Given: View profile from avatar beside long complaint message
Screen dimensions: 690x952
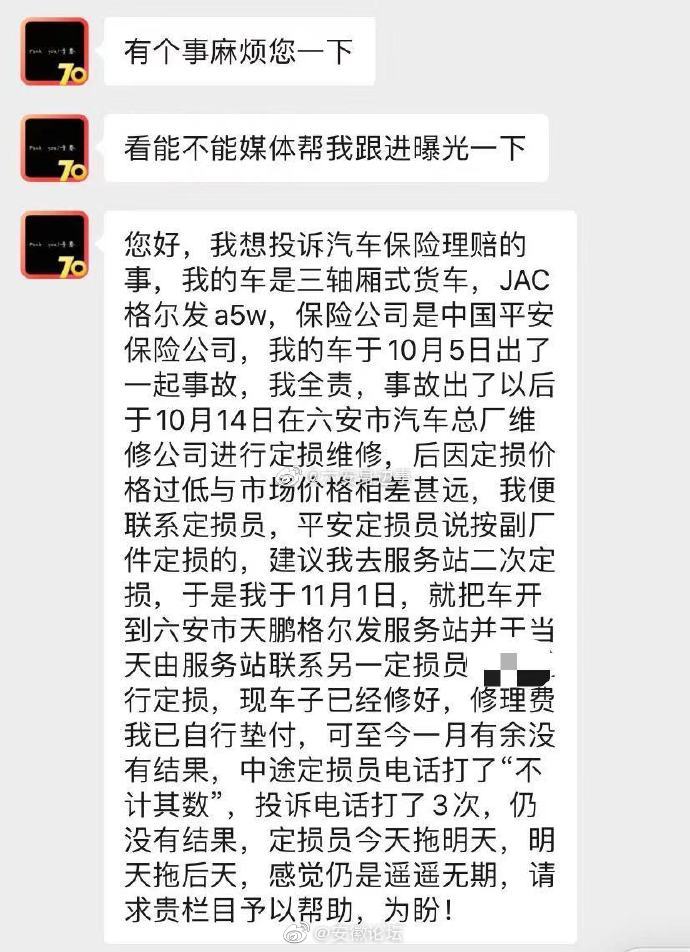Looking at the screenshot, I should pyautogui.click(x=55, y=245).
